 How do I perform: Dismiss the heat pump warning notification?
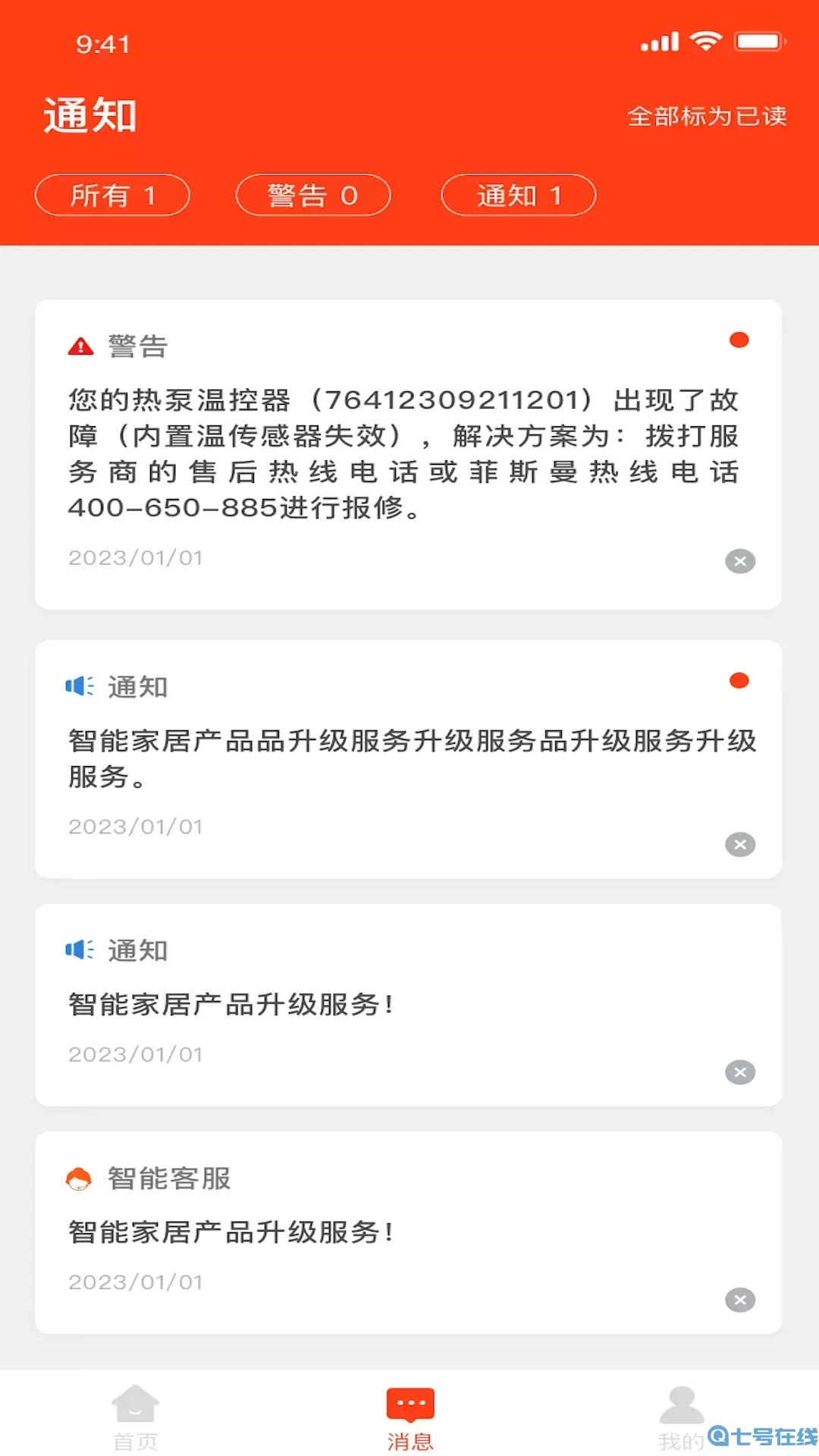click(739, 561)
